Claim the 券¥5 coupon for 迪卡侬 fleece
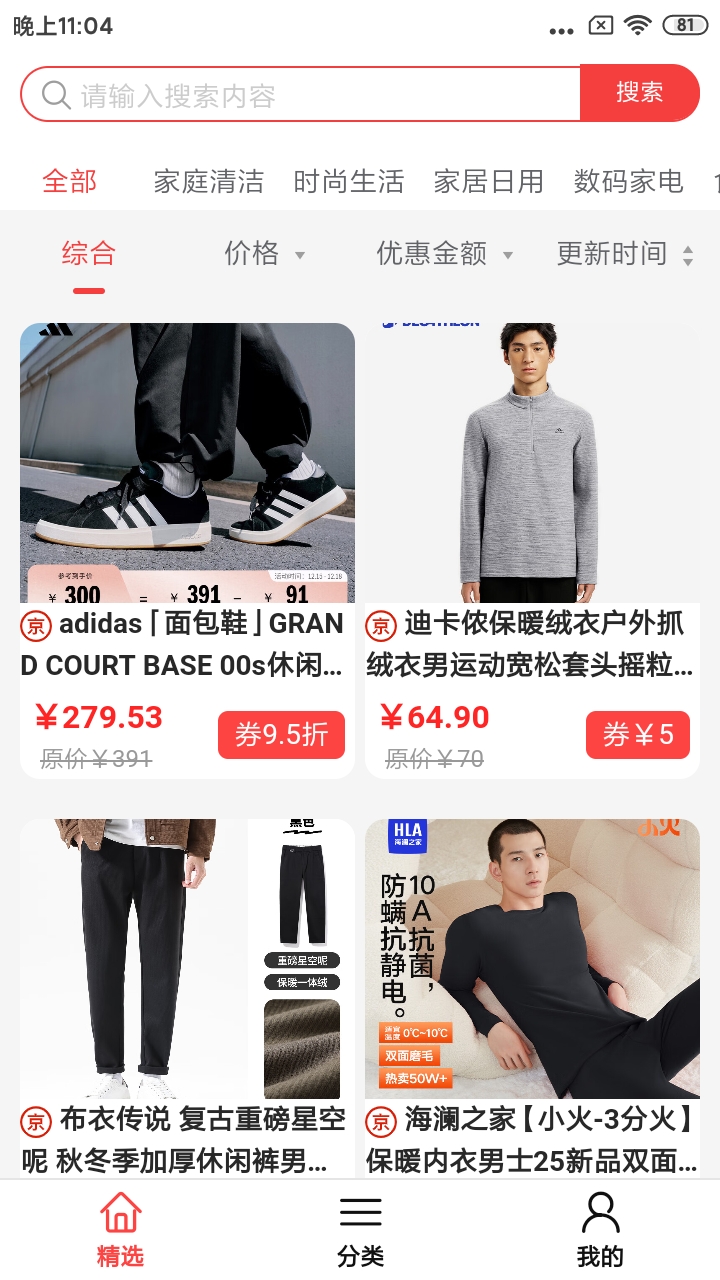 click(637, 735)
